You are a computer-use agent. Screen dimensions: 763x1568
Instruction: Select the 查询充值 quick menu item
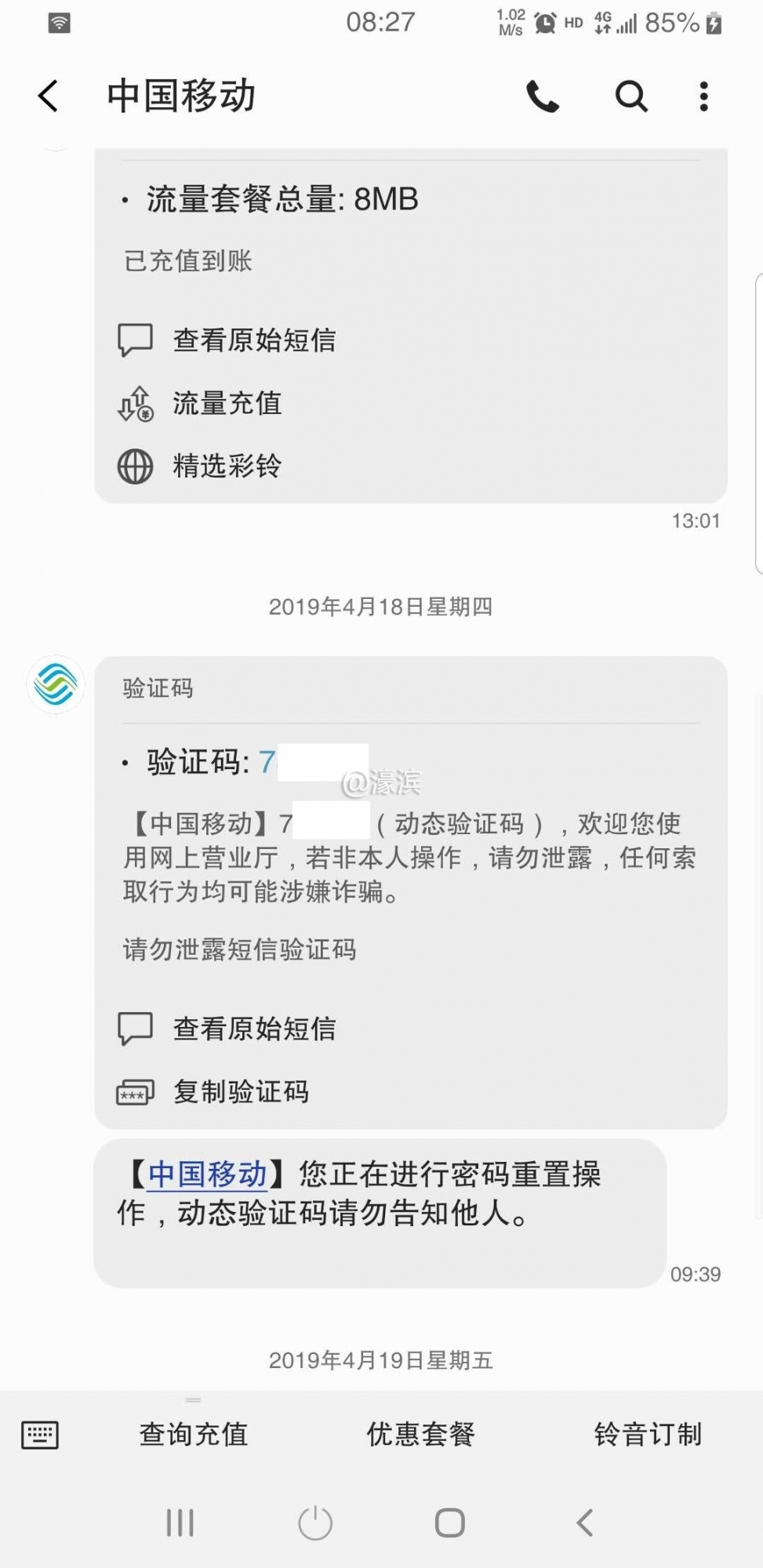tap(192, 1434)
